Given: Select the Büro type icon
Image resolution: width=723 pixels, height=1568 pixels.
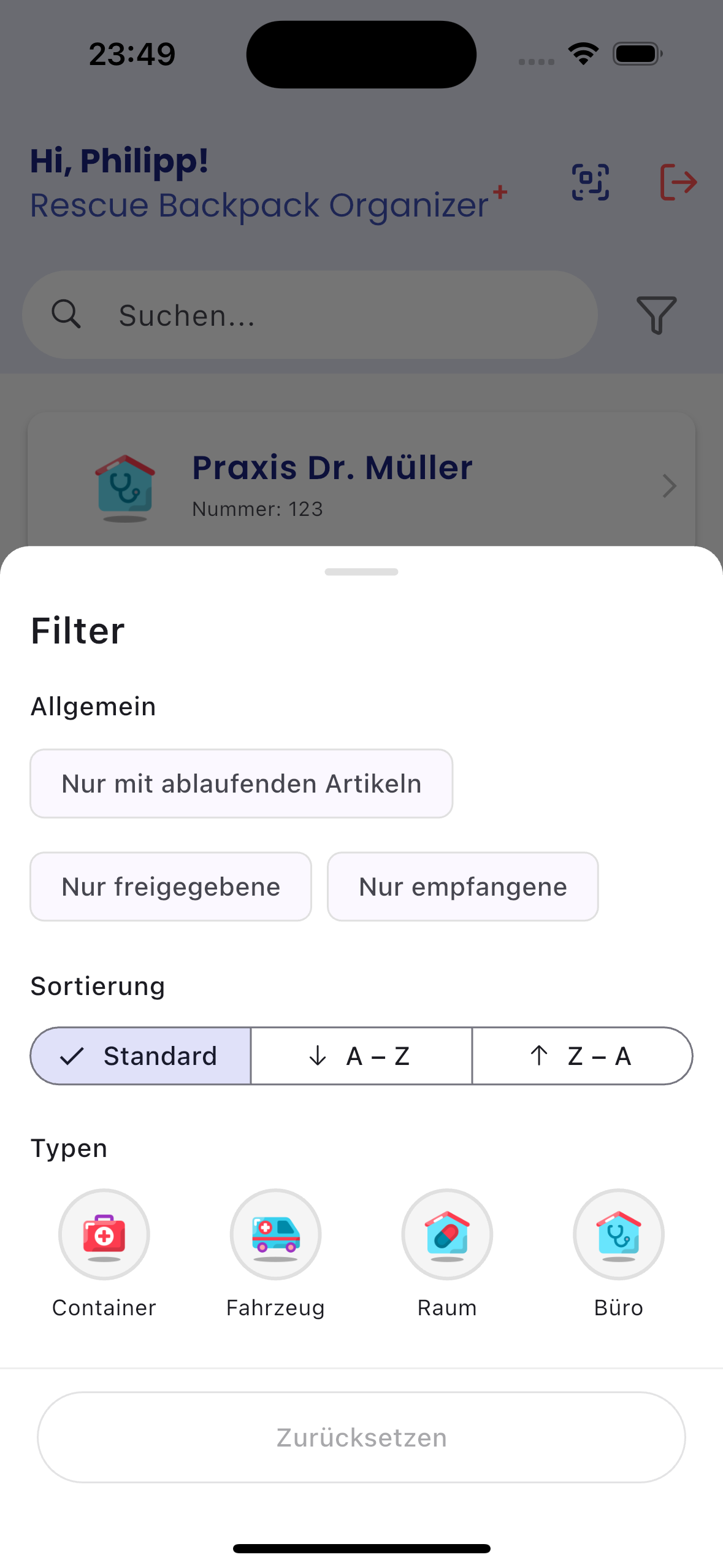Looking at the screenshot, I should coord(618,1235).
